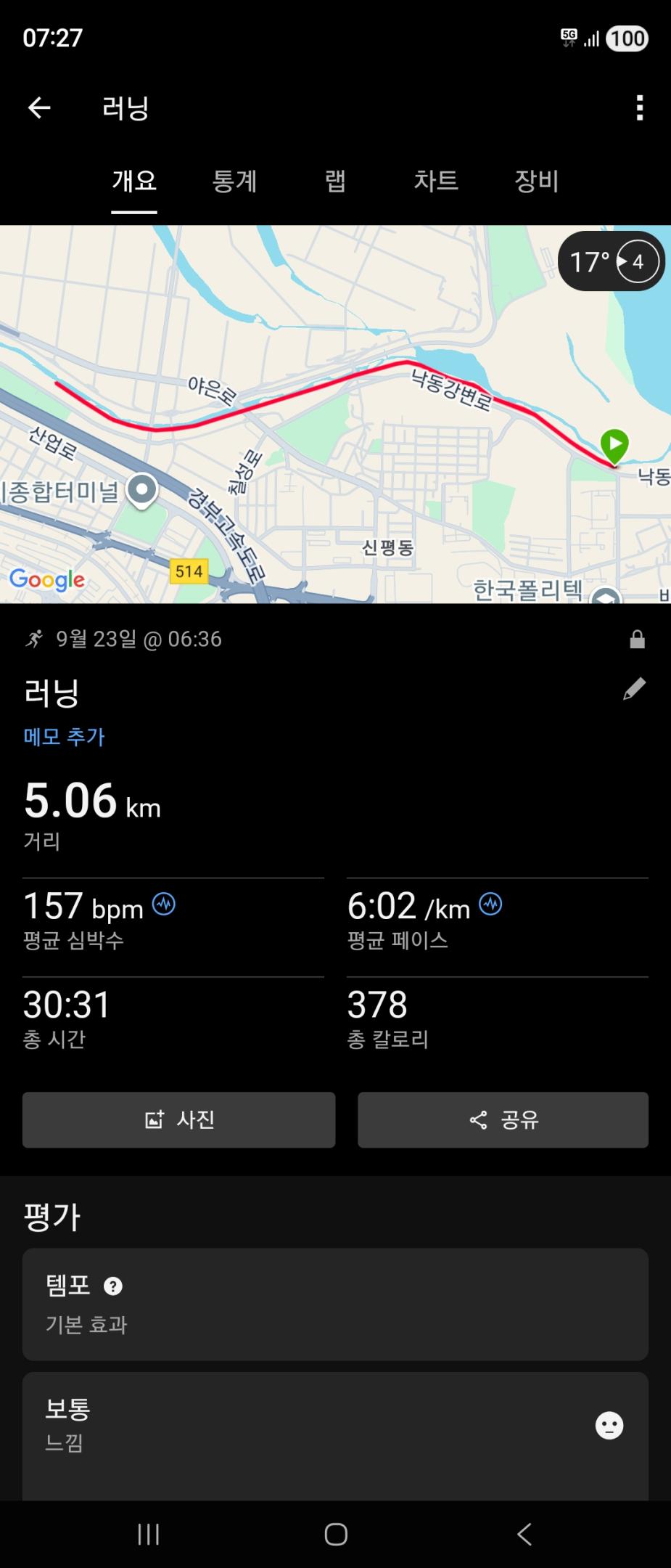Edit the activity name with the pencil
671x1568 pixels.
click(x=634, y=689)
